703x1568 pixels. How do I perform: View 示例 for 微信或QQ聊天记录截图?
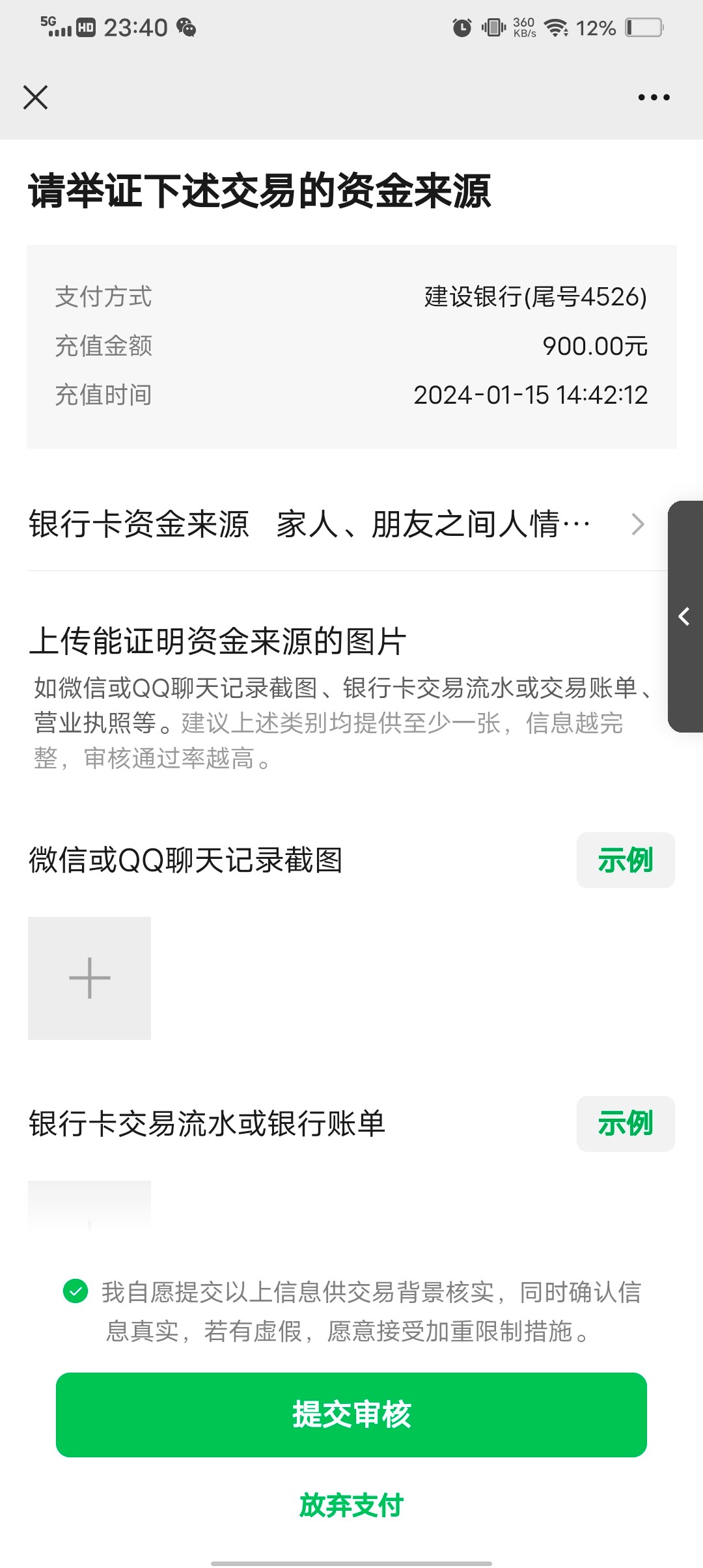pos(625,860)
